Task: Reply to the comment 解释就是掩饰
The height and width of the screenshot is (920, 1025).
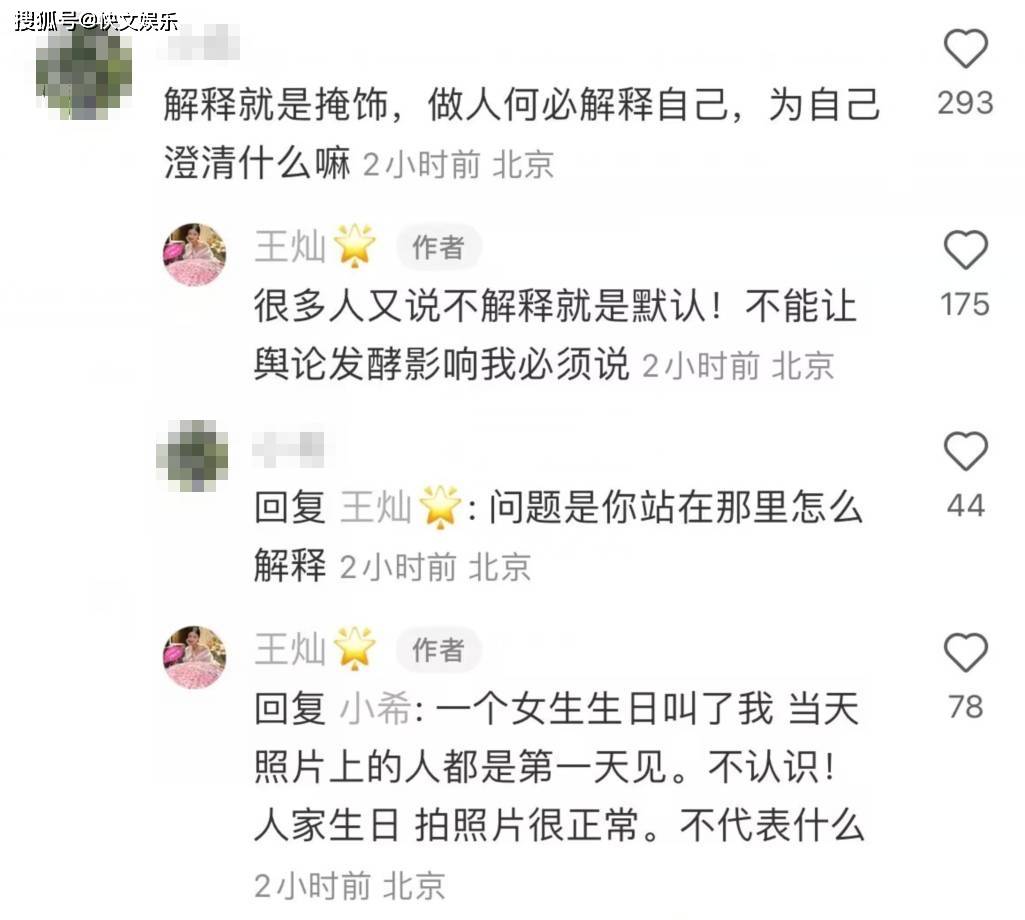Action: click(x=520, y=106)
